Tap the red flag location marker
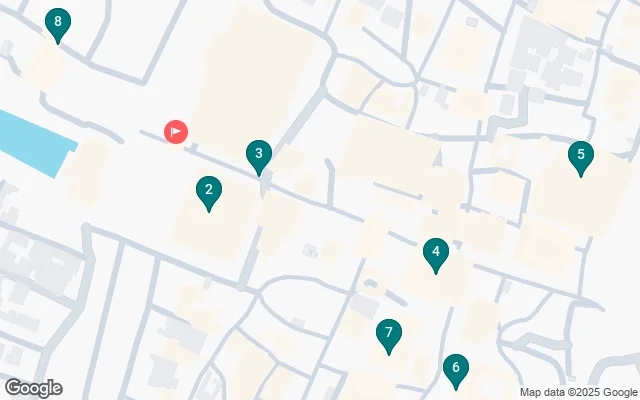The height and width of the screenshot is (400, 640). (x=175, y=130)
